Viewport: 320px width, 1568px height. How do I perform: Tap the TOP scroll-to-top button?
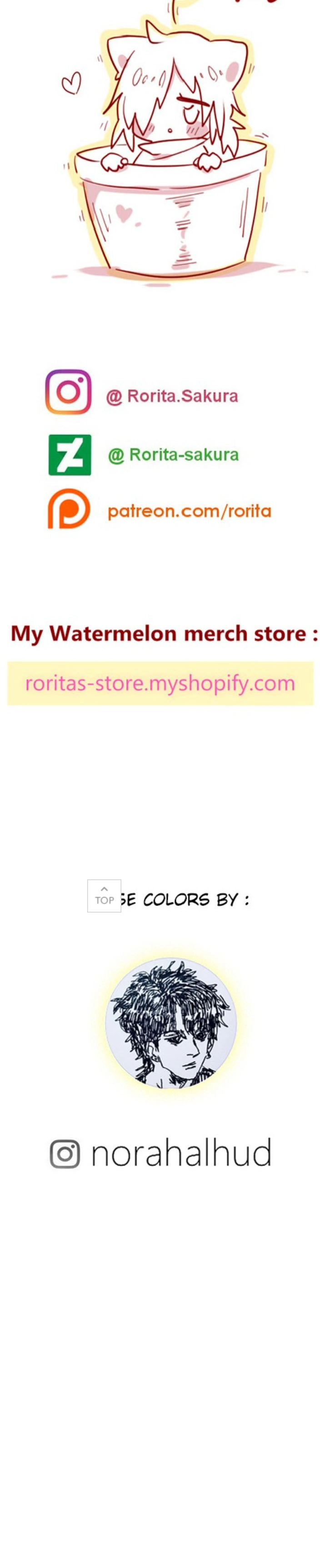[x=104, y=895]
